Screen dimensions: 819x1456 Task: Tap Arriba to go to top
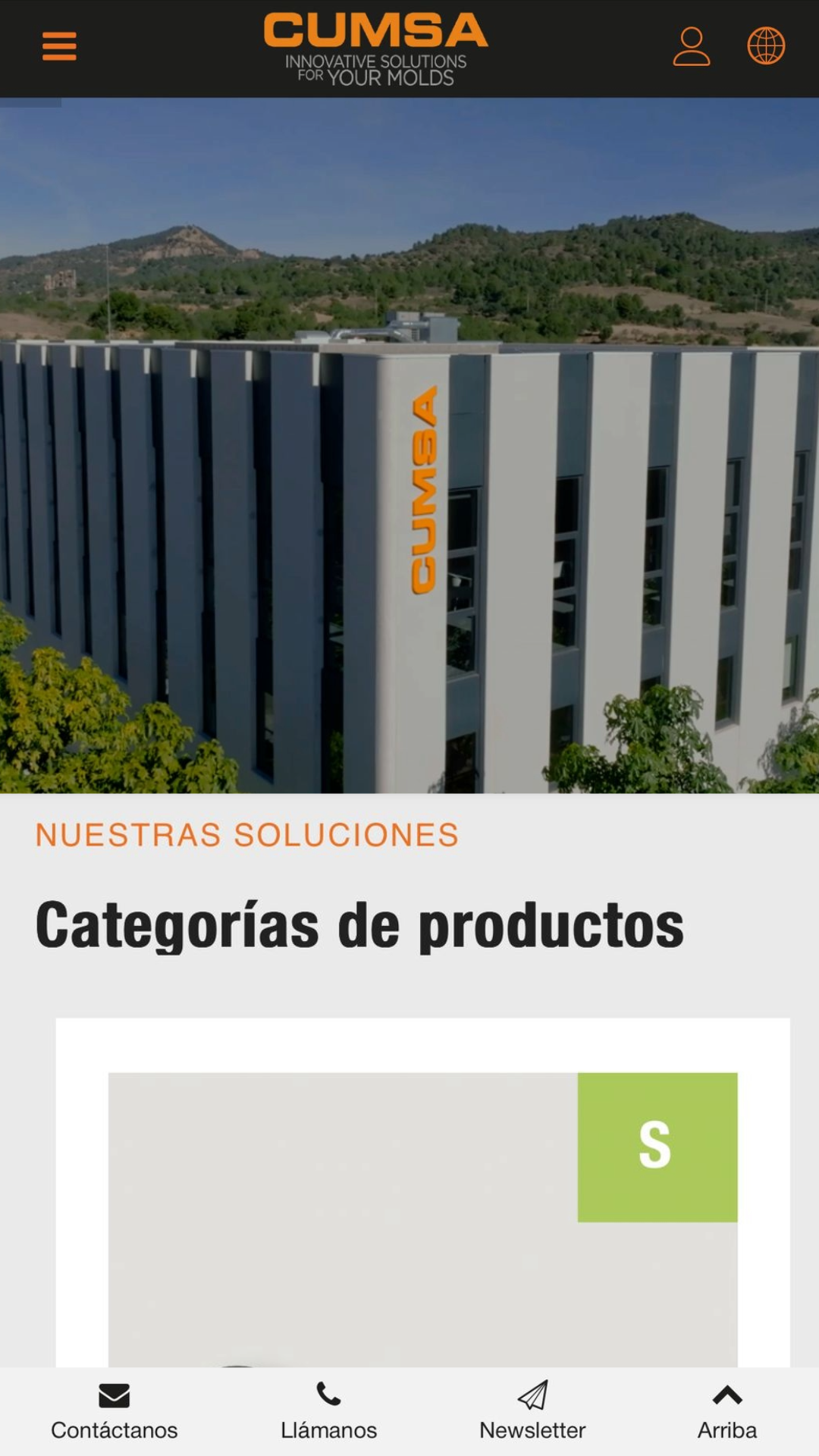[x=727, y=1412]
